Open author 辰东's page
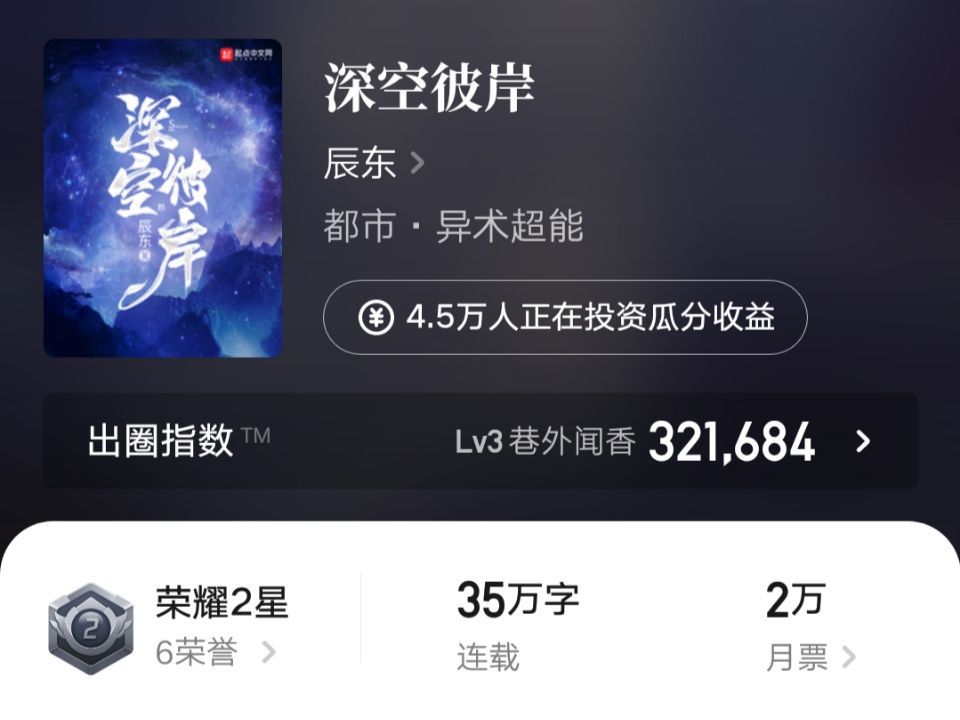Screen dimensions: 960x720 pos(373,163)
